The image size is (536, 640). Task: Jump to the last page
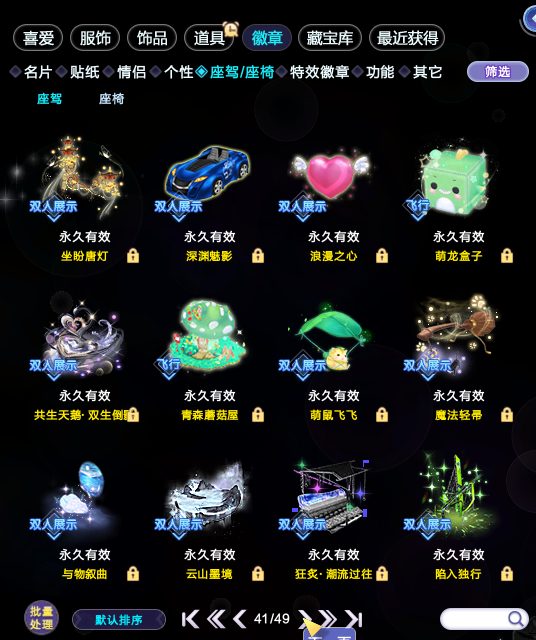coord(354,619)
